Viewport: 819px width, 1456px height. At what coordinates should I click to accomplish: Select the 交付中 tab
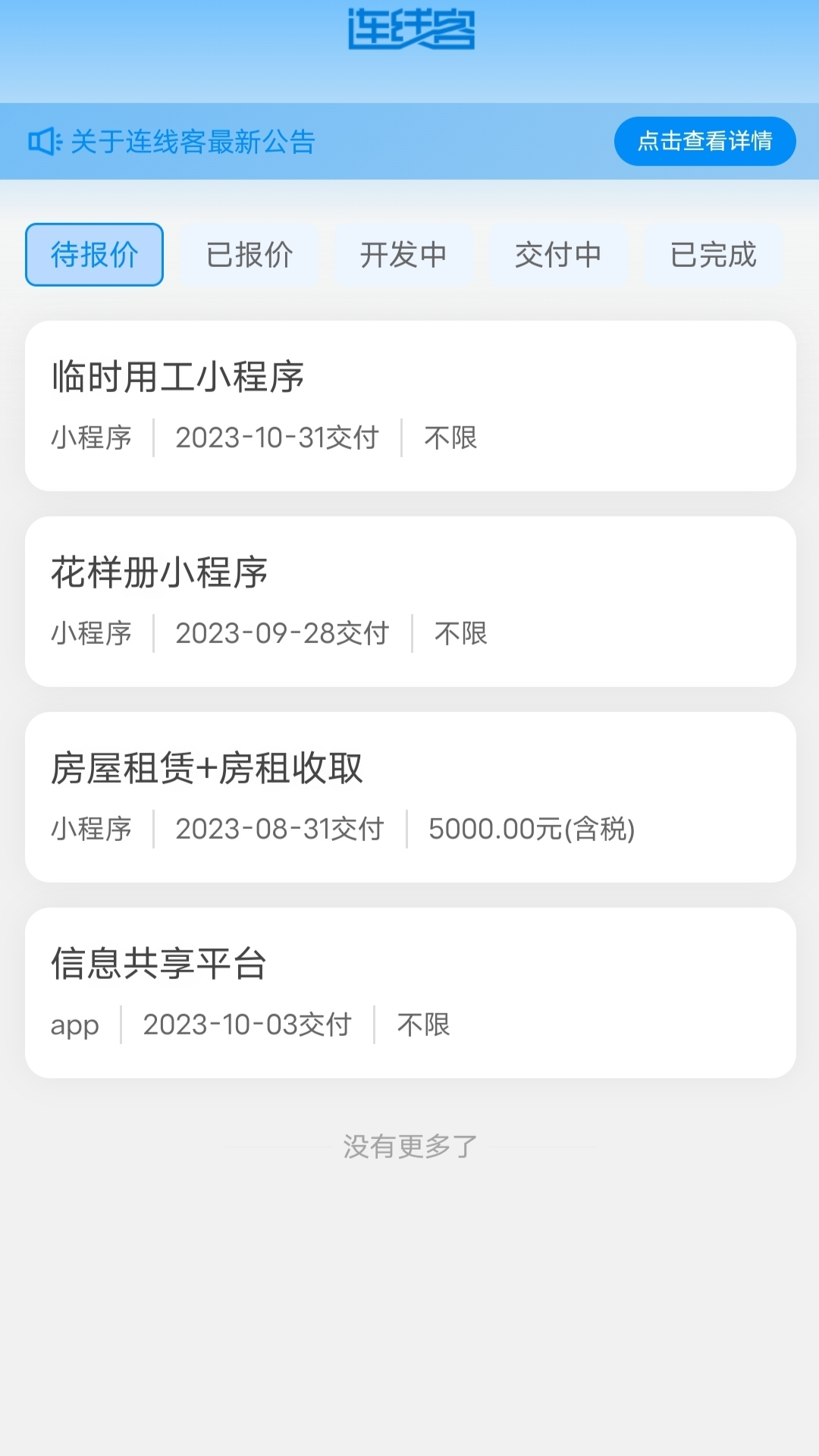[559, 255]
